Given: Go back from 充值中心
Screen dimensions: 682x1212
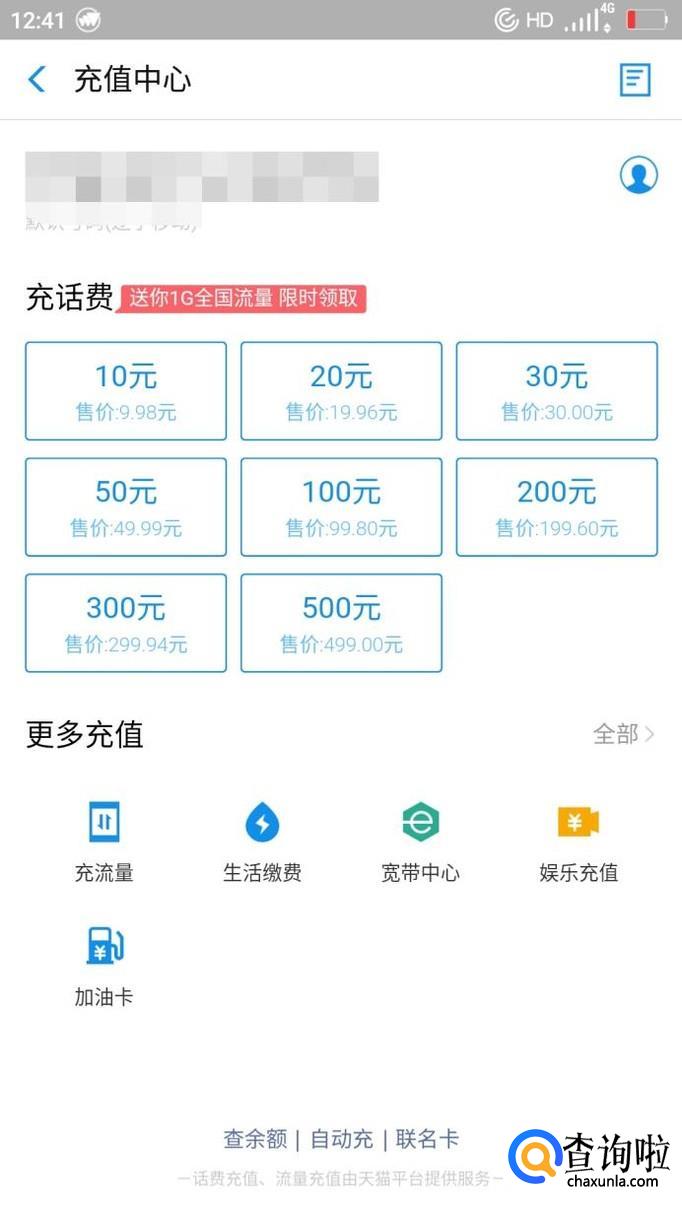Looking at the screenshot, I should (37, 79).
